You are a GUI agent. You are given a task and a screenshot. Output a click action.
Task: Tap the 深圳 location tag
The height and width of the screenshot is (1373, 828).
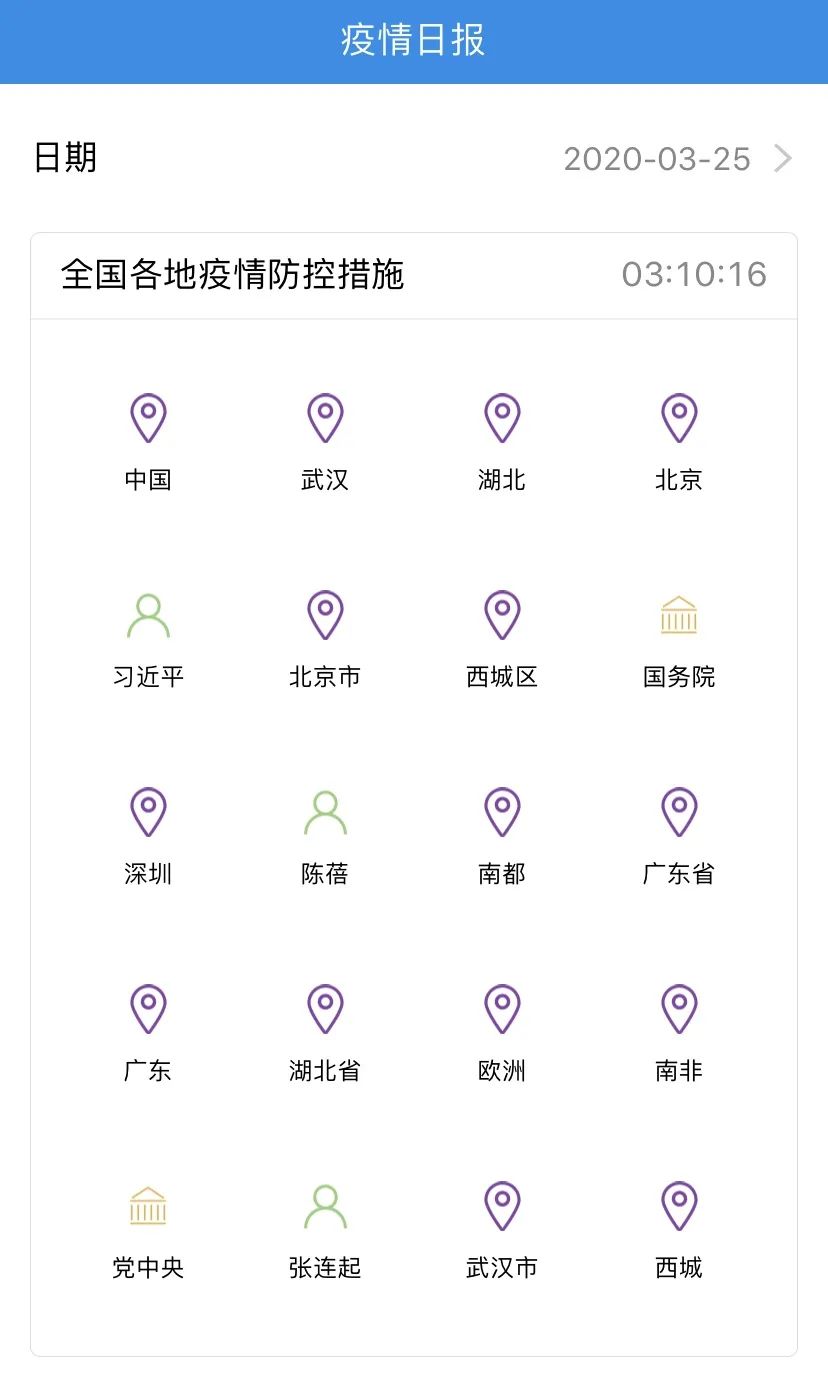pyautogui.click(x=148, y=835)
